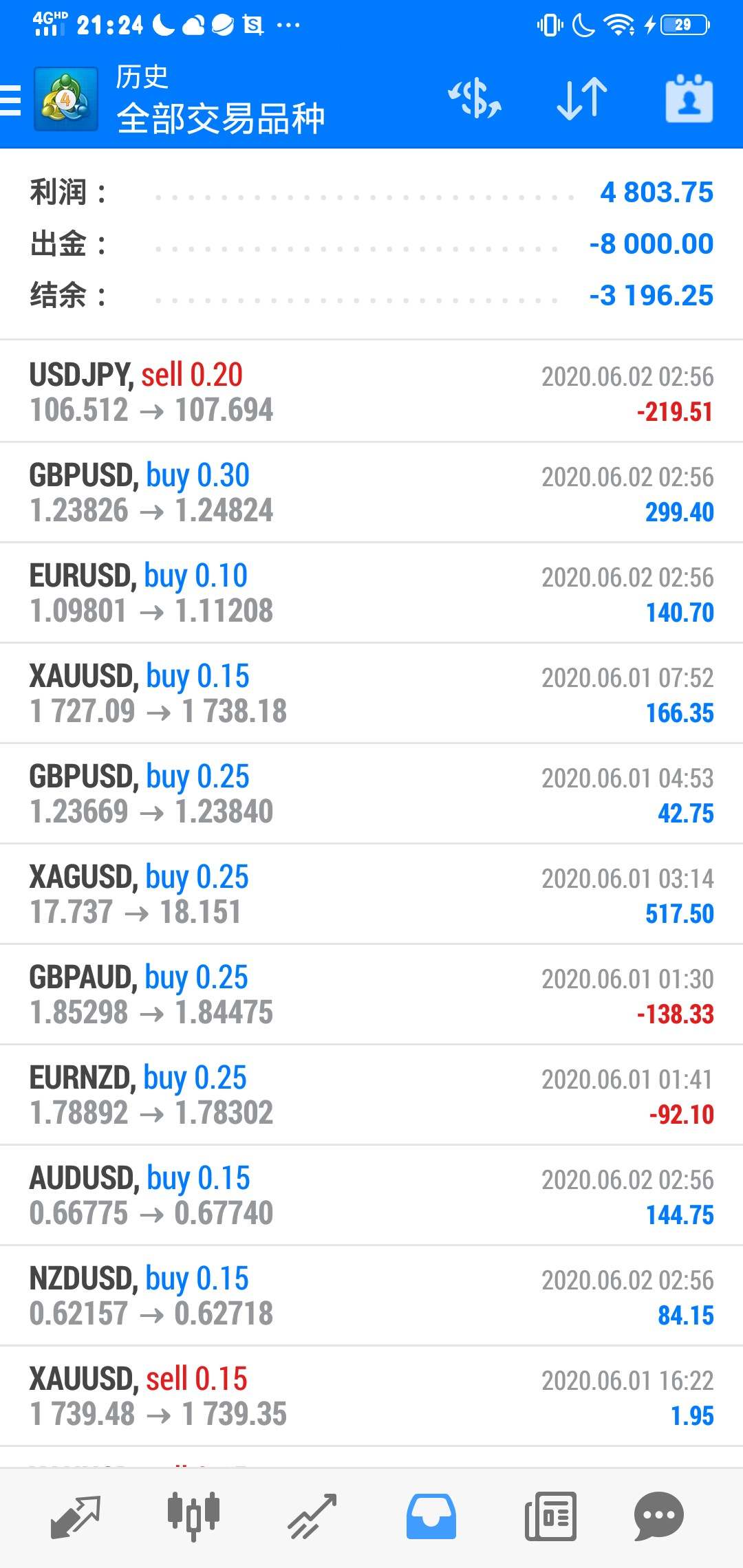Switch to the Quotes tab
The height and width of the screenshot is (1568, 743).
[x=76, y=1516]
